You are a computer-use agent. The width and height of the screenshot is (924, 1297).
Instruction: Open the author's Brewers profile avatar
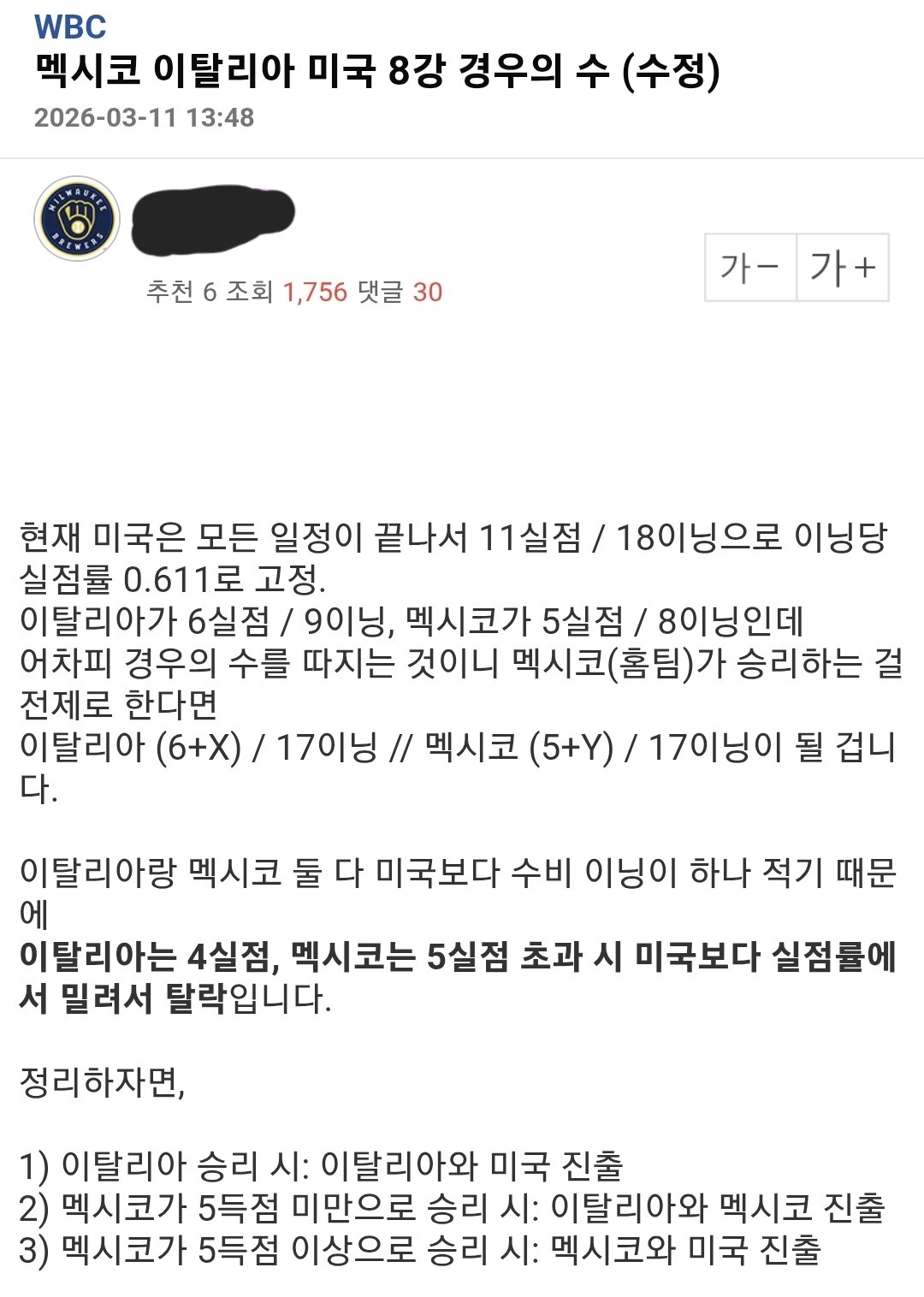pyautogui.click(x=77, y=219)
